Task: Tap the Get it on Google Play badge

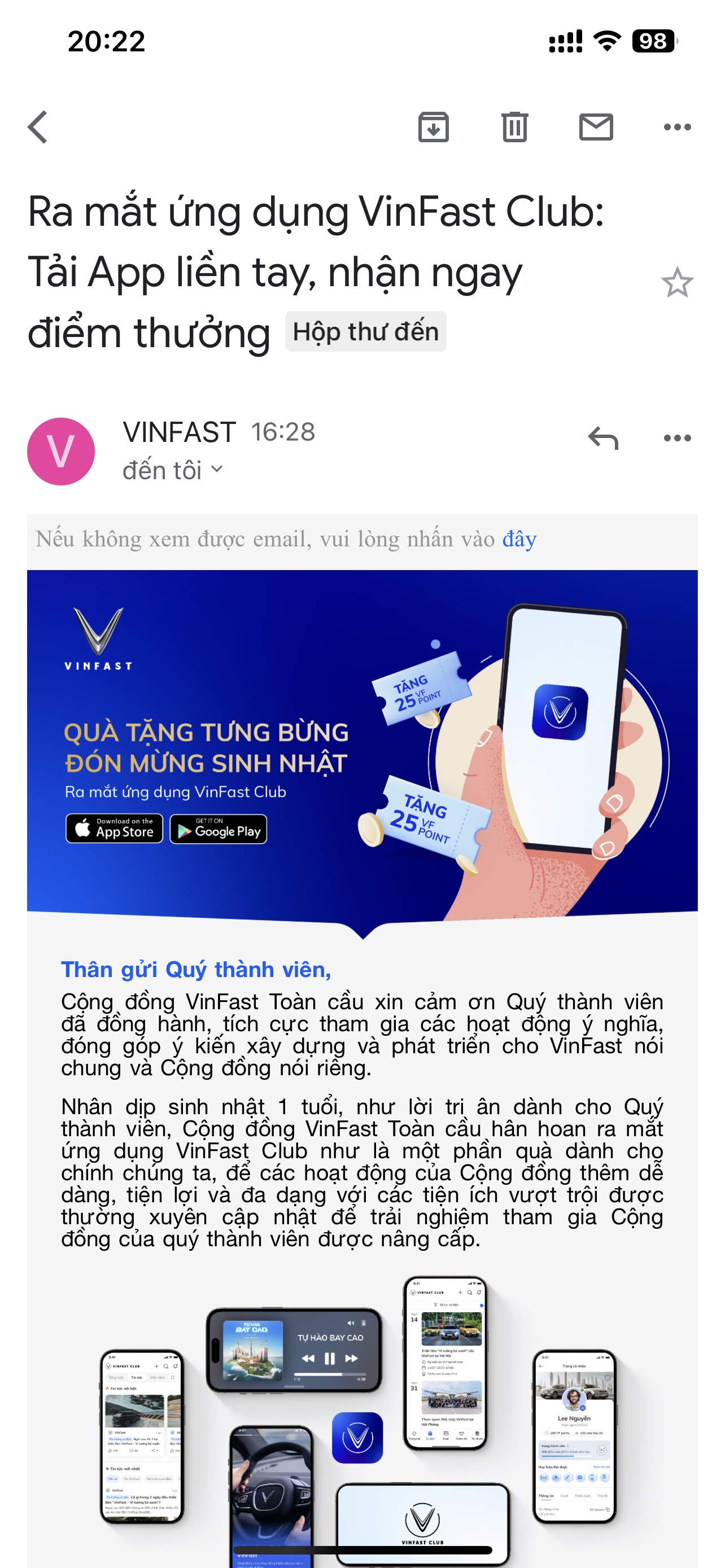Action: pos(219,829)
